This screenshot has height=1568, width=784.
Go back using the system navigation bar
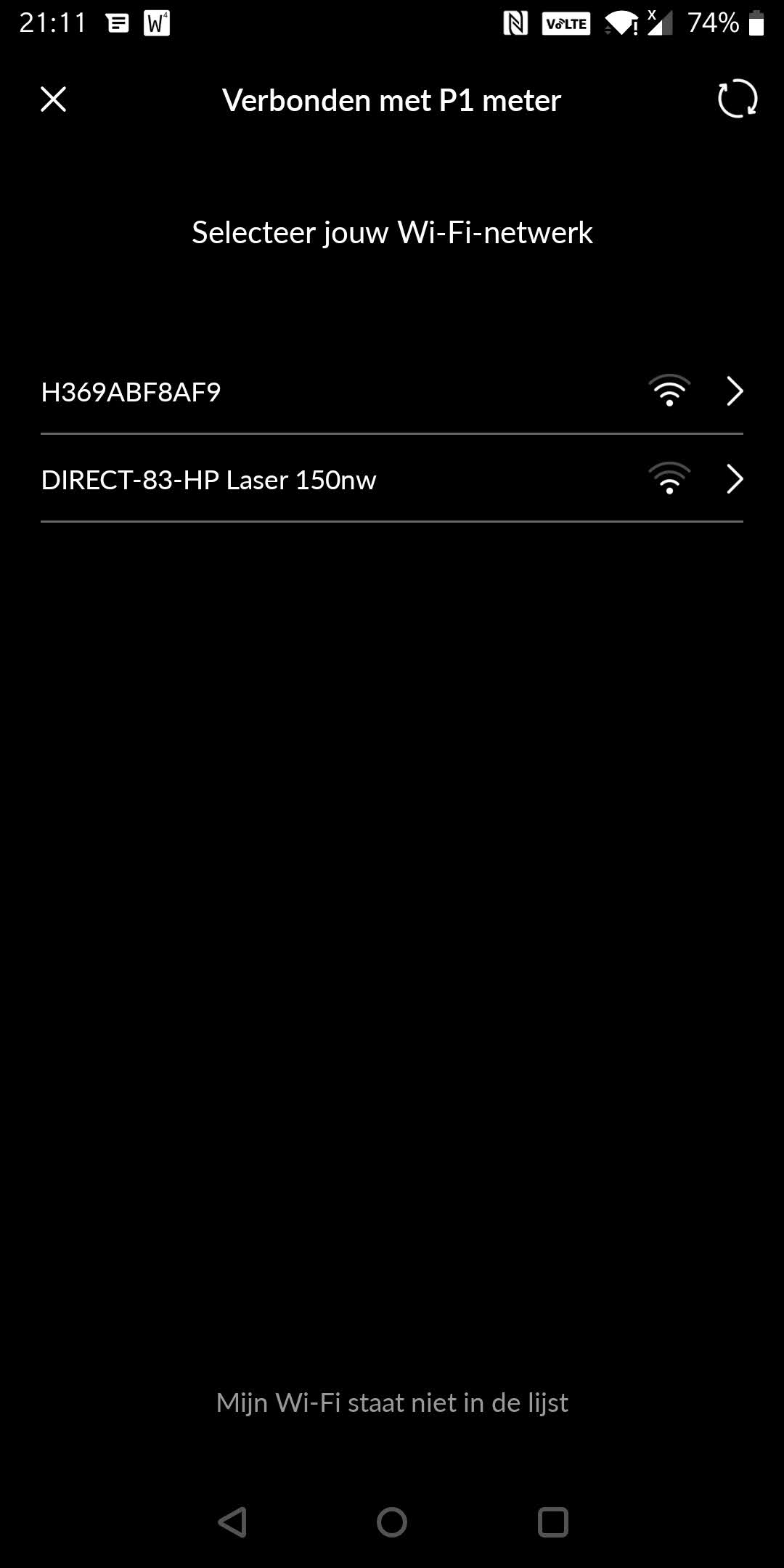pos(232,1522)
